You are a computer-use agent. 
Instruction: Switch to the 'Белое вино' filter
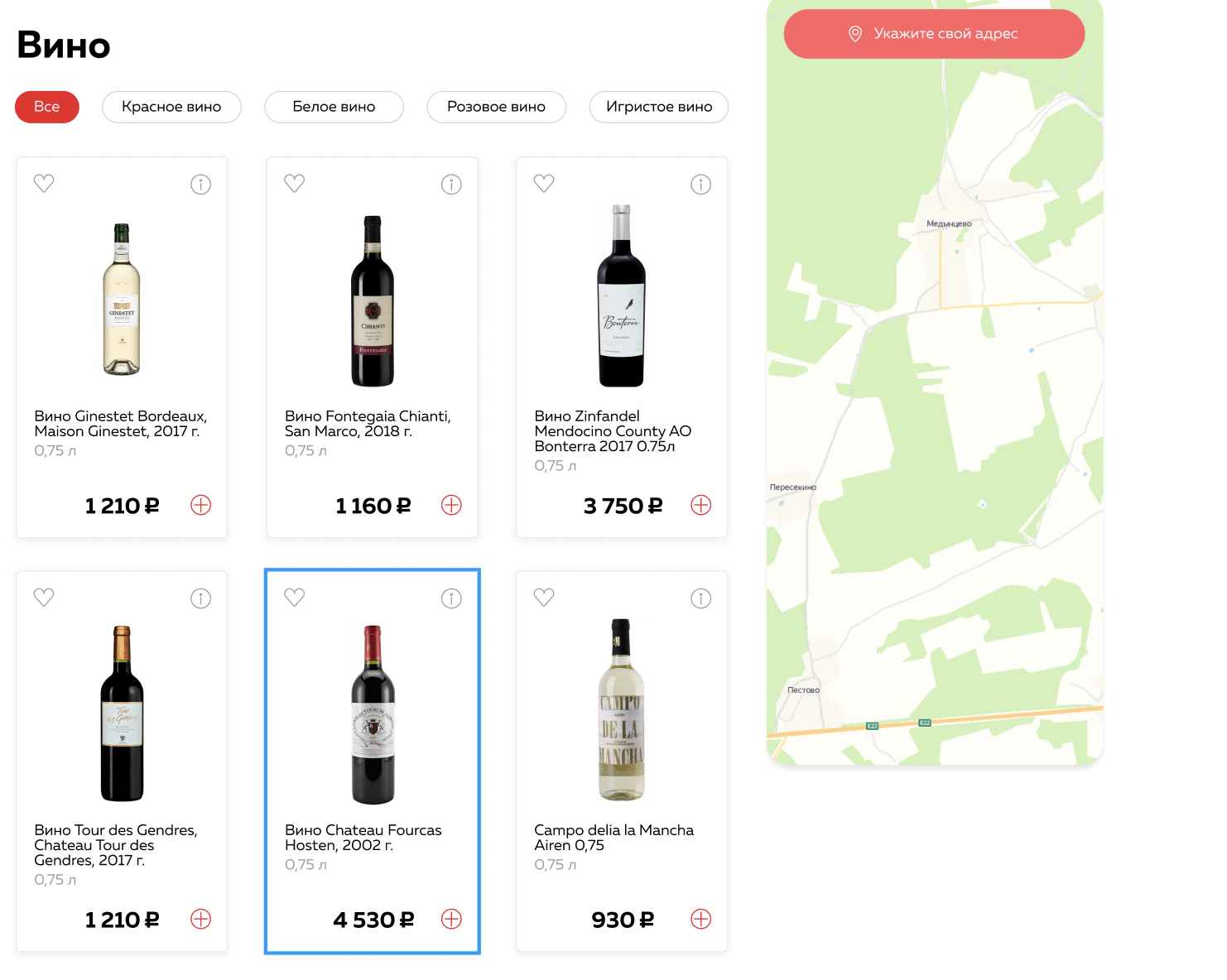(x=334, y=107)
